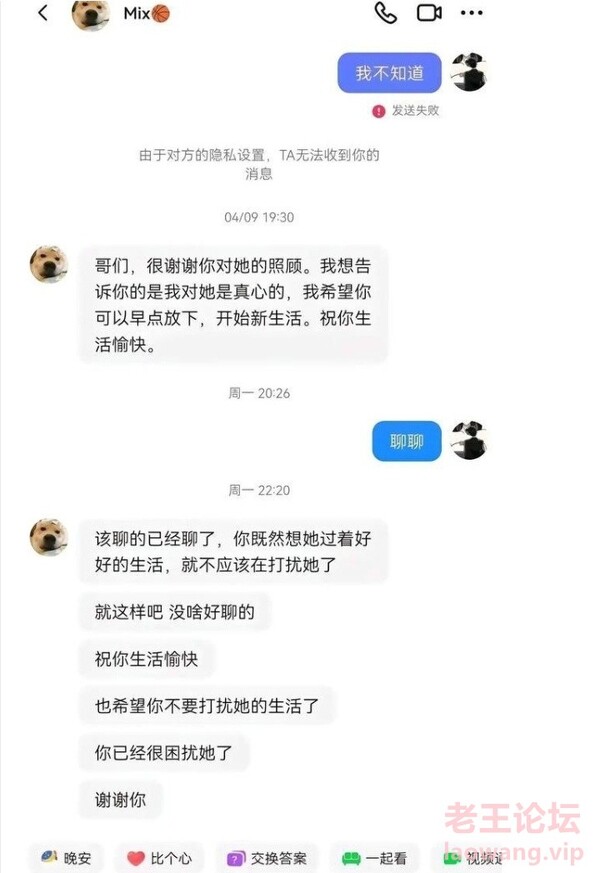
Task: Choose the 一起看 watch-together chip
Action: (x=375, y=857)
